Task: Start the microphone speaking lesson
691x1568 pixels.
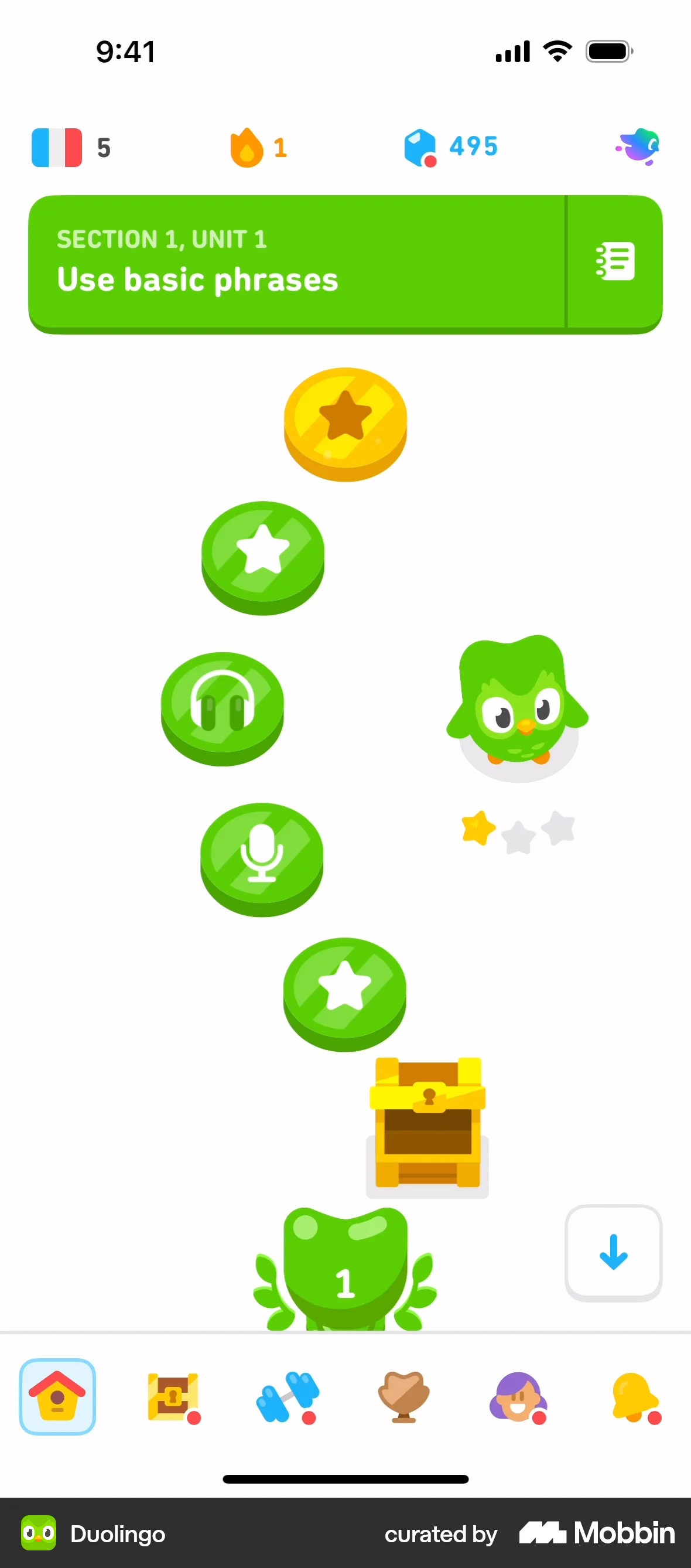Action: tap(262, 857)
